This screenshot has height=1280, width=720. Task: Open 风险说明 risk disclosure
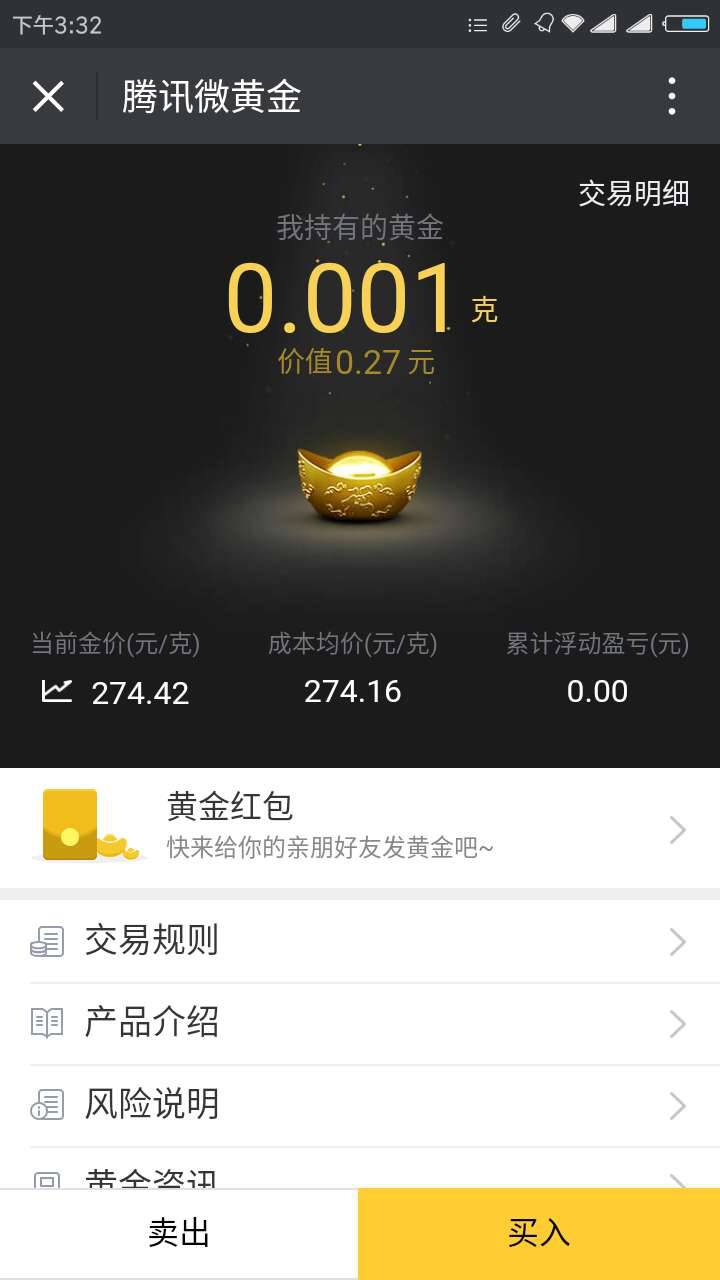pos(360,1105)
